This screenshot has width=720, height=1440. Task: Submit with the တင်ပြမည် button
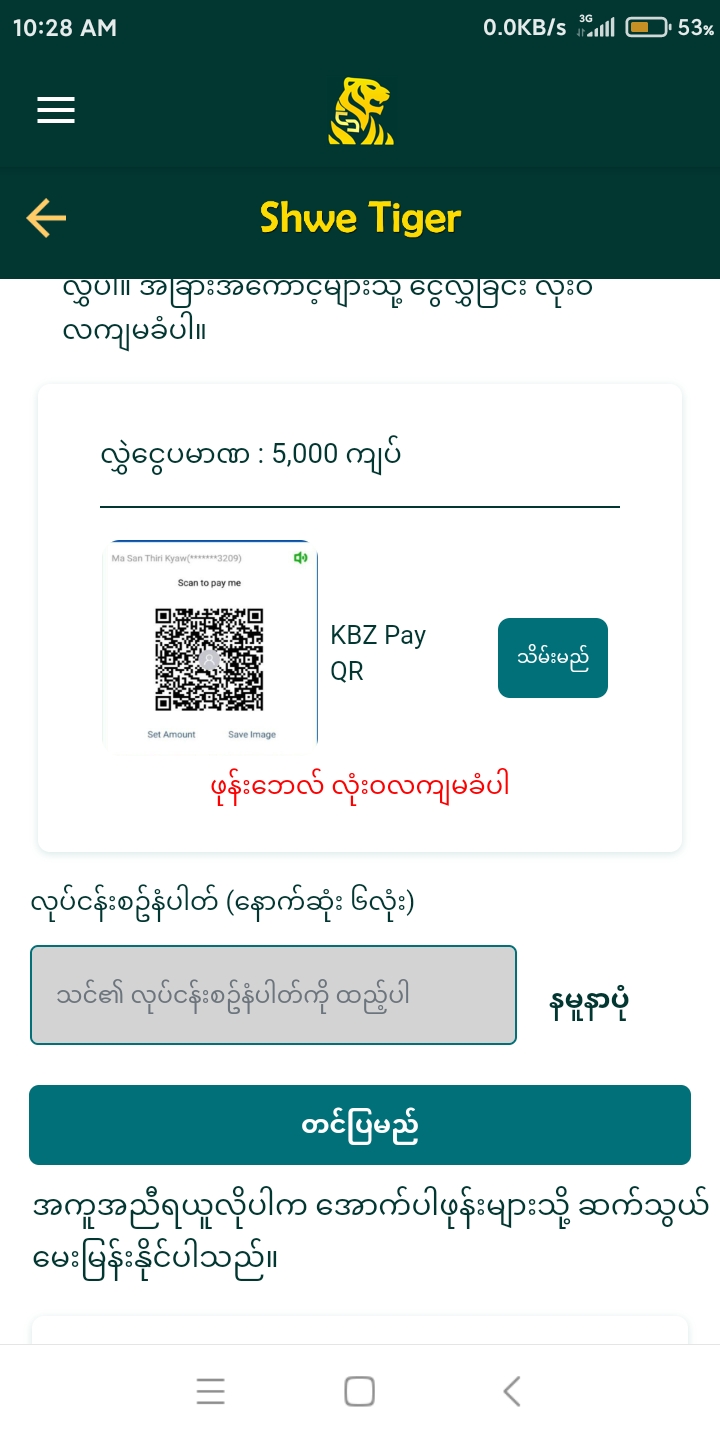(x=360, y=1125)
